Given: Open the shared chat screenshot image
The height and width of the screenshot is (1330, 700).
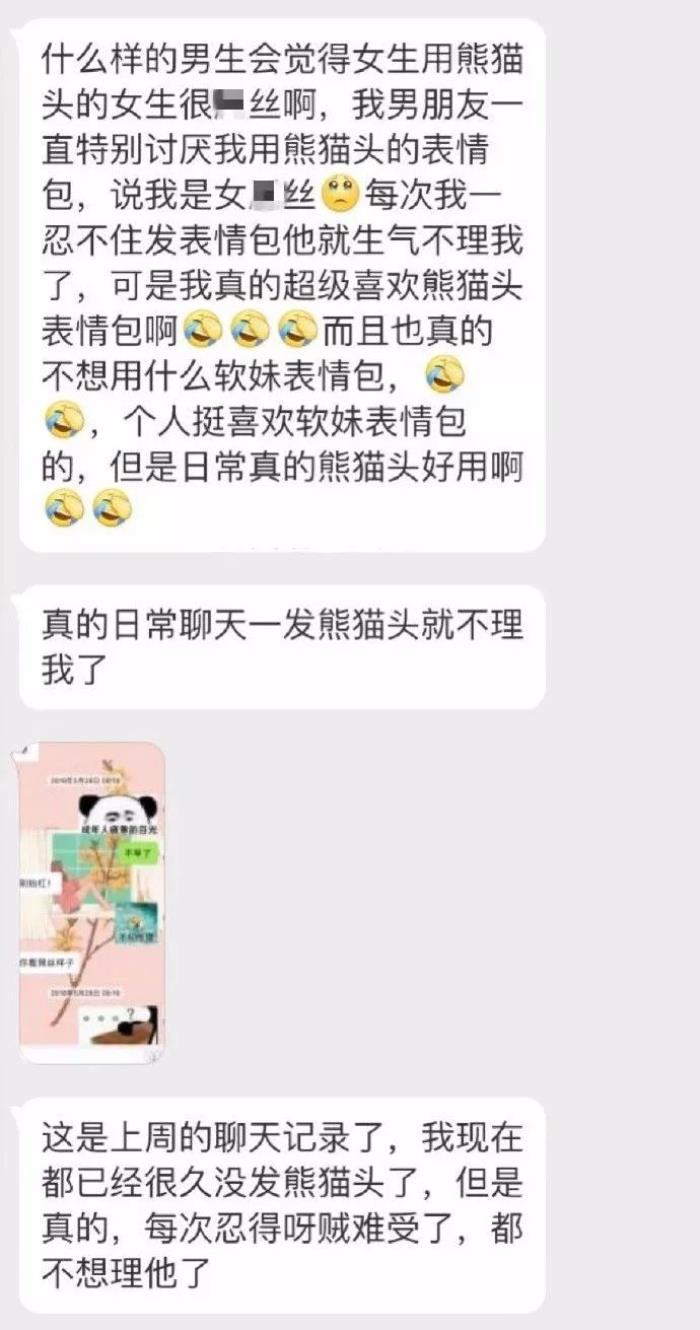Looking at the screenshot, I should pyautogui.click(x=92, y=902).
